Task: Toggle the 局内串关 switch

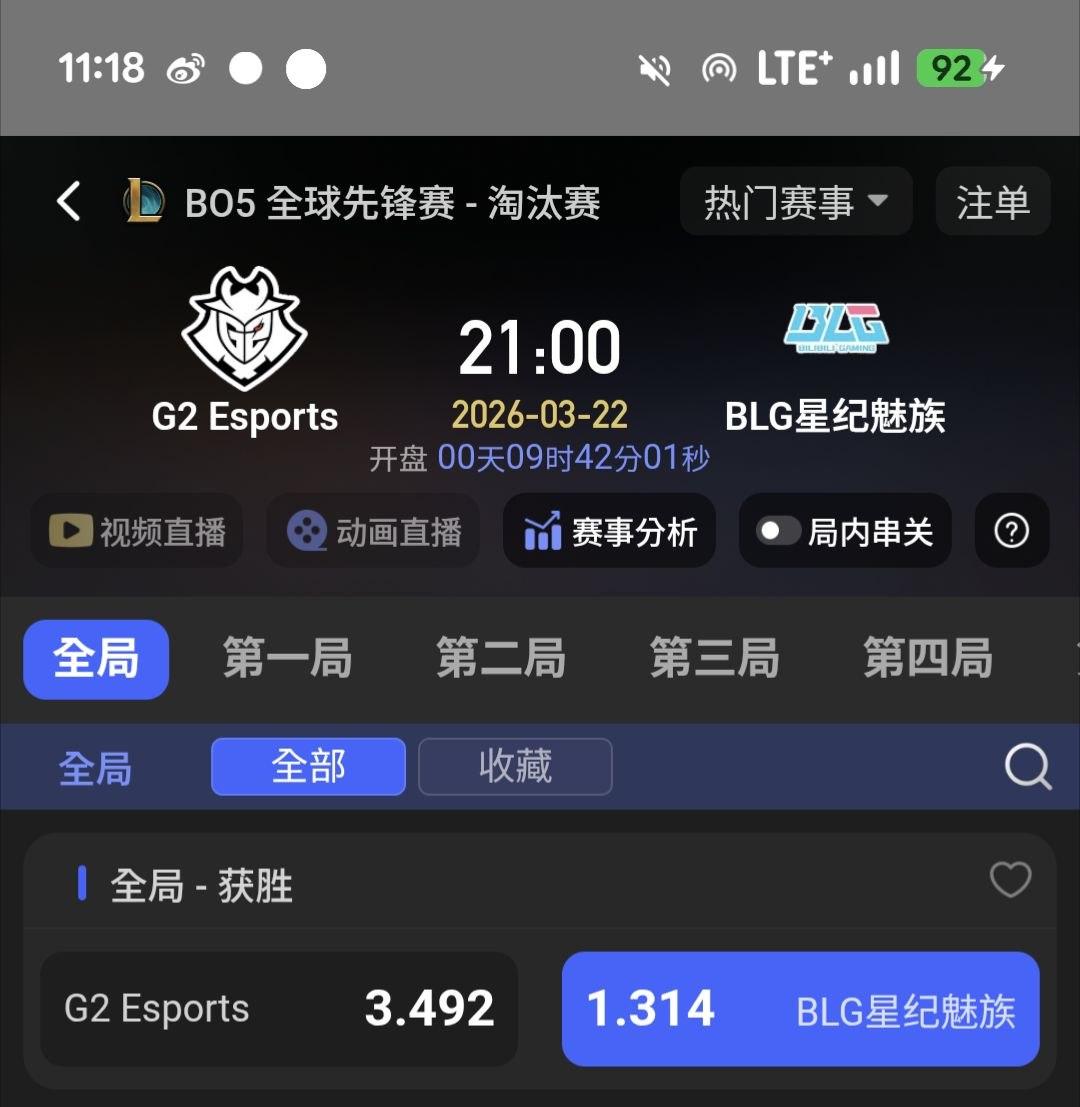Action: [778, 531]
